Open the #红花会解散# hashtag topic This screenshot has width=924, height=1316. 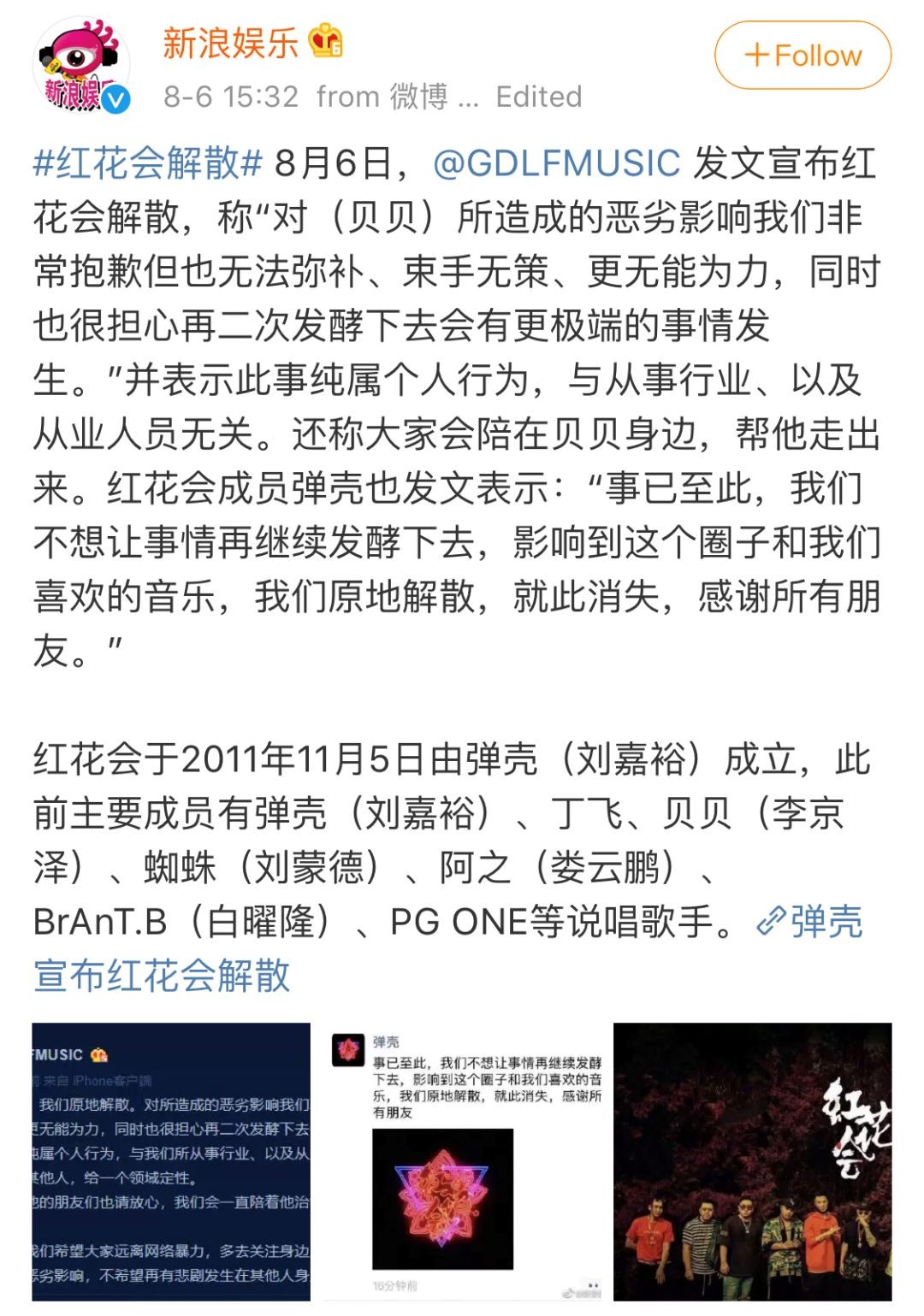147,162
